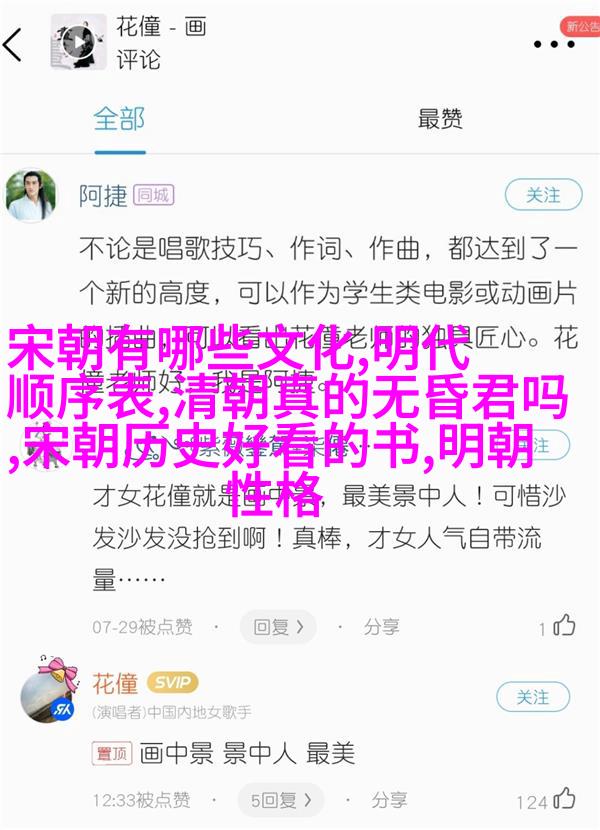This screenshot has width=600, height=830.
Task: Open the overflow menu dots
Action: (554, 44)
